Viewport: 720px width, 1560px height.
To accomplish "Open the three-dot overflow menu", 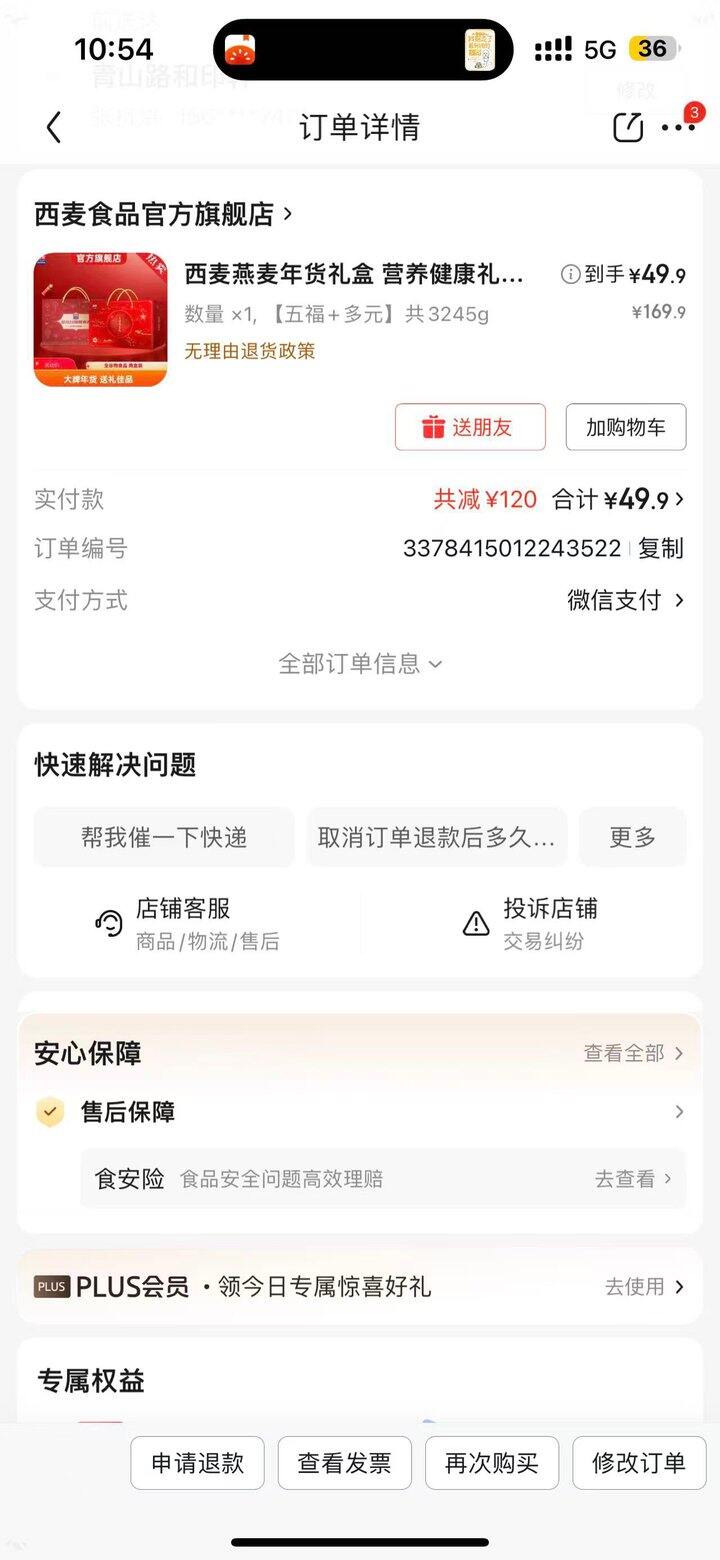I will [x=678, y=127].
